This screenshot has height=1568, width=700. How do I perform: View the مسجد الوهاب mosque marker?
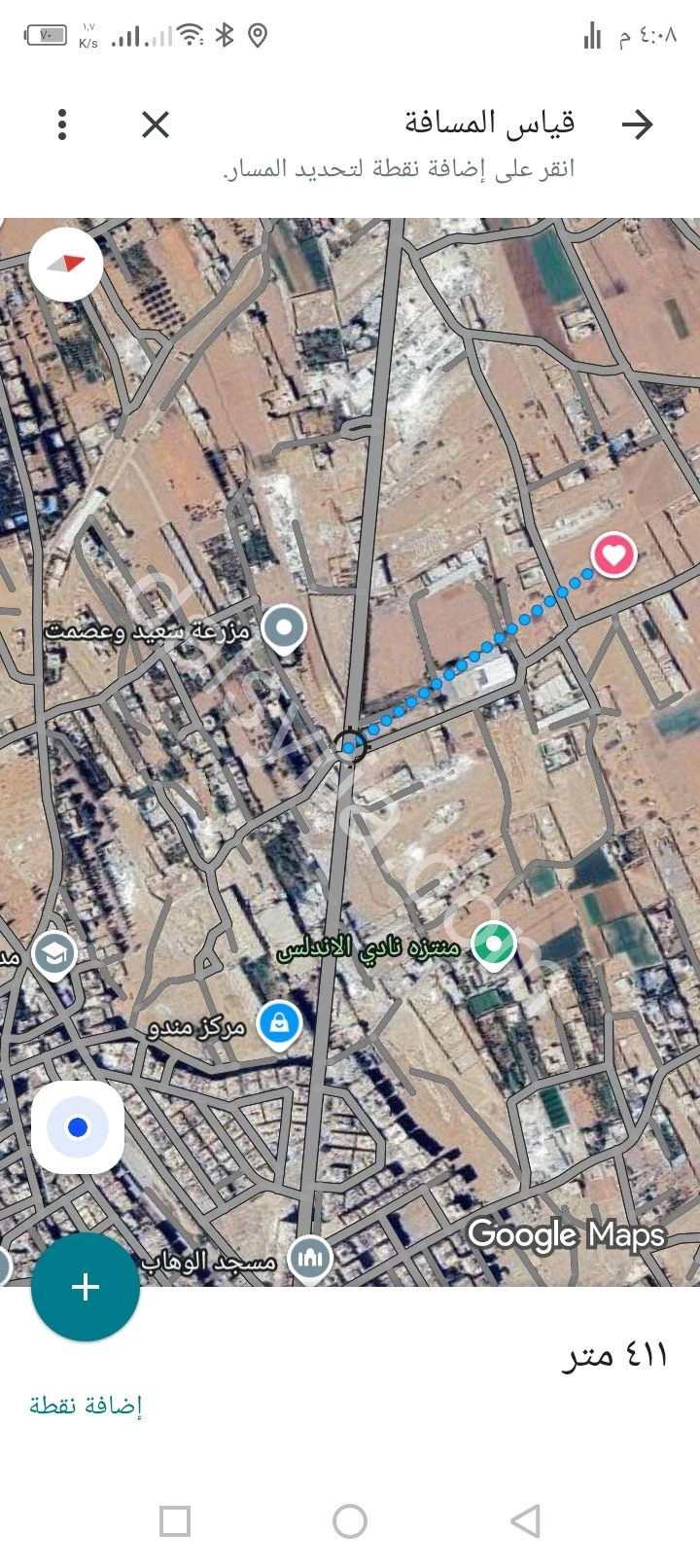[310, 1260]
